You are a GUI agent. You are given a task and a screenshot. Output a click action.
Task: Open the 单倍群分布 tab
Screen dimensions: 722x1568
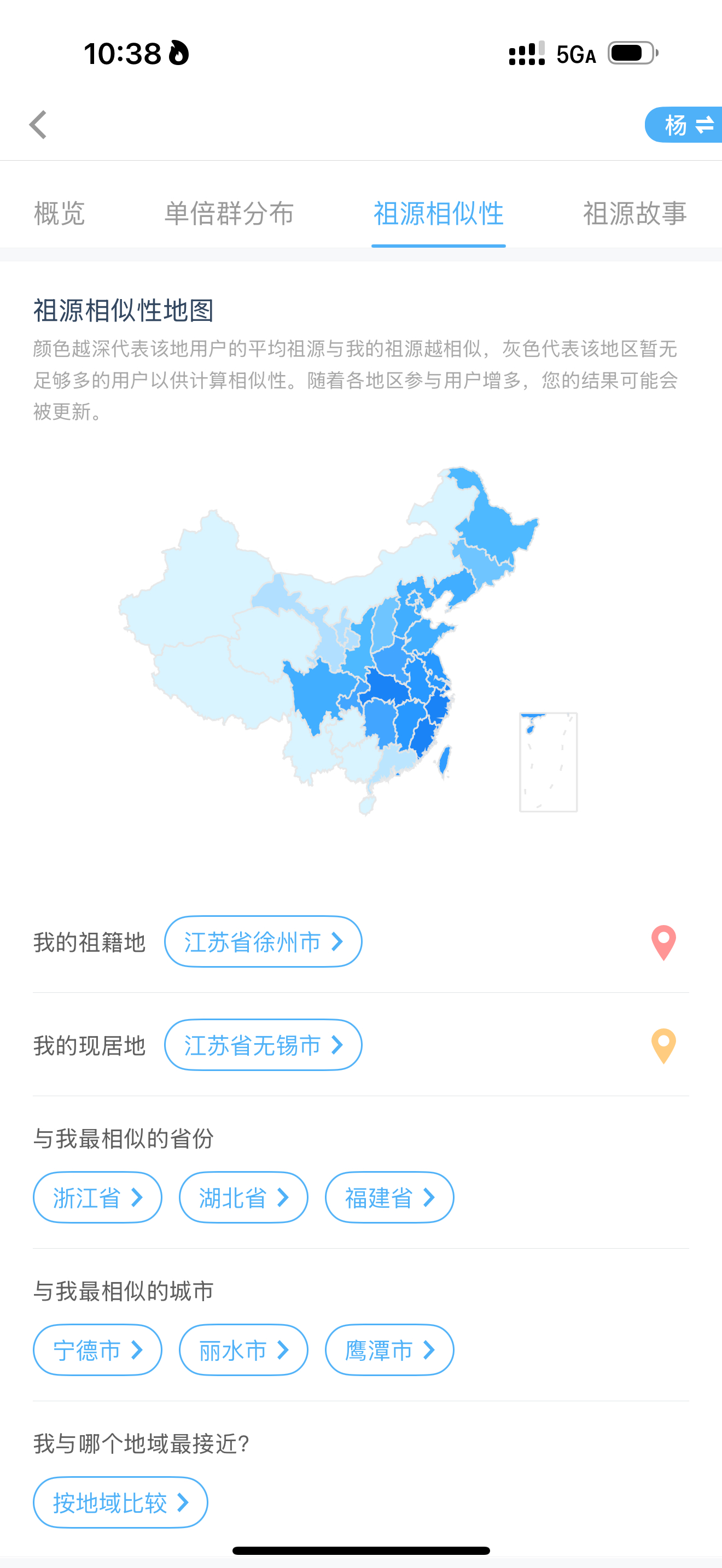coord(229,214)
